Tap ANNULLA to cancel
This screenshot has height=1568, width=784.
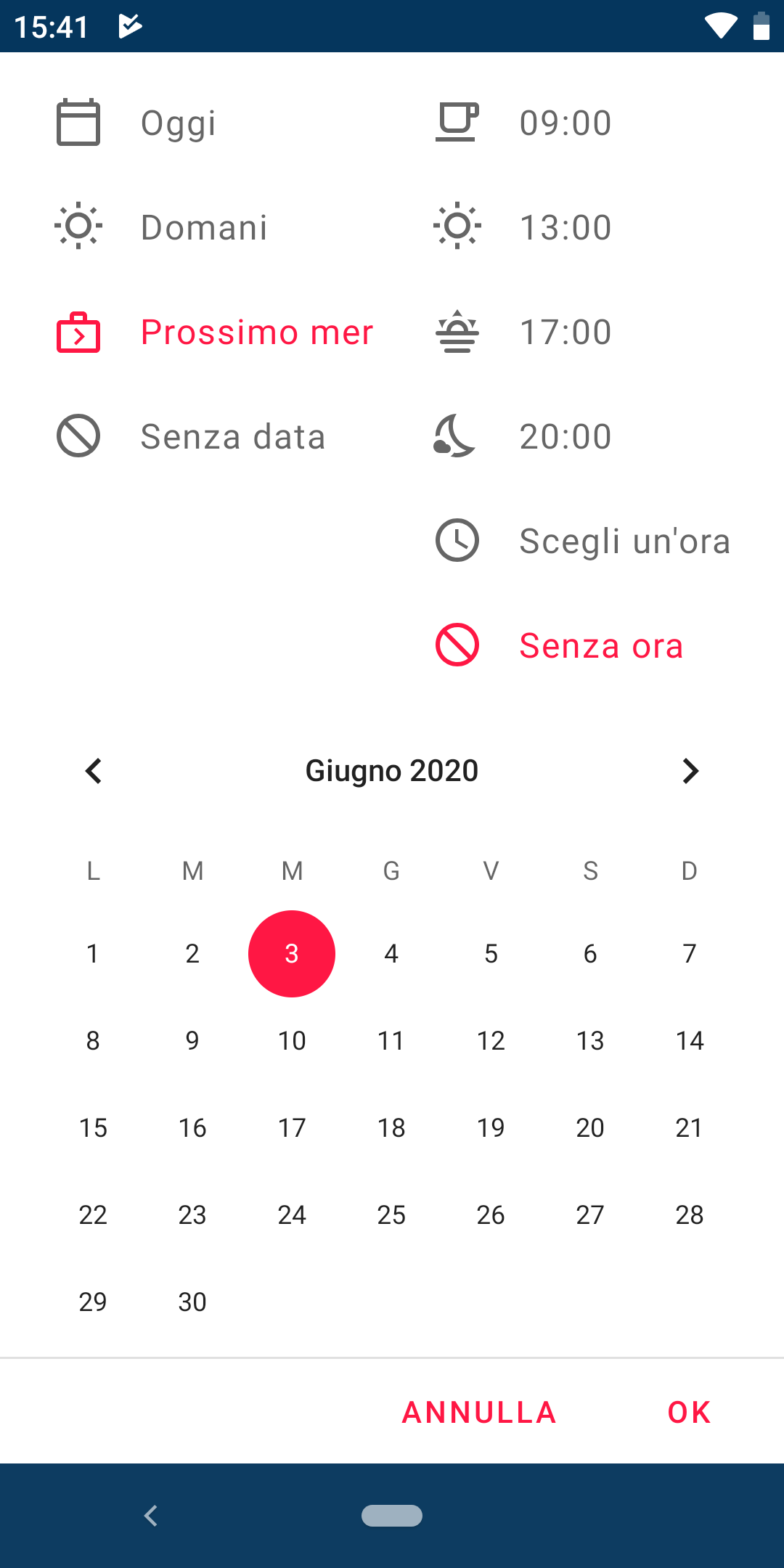pos(479,1413)
